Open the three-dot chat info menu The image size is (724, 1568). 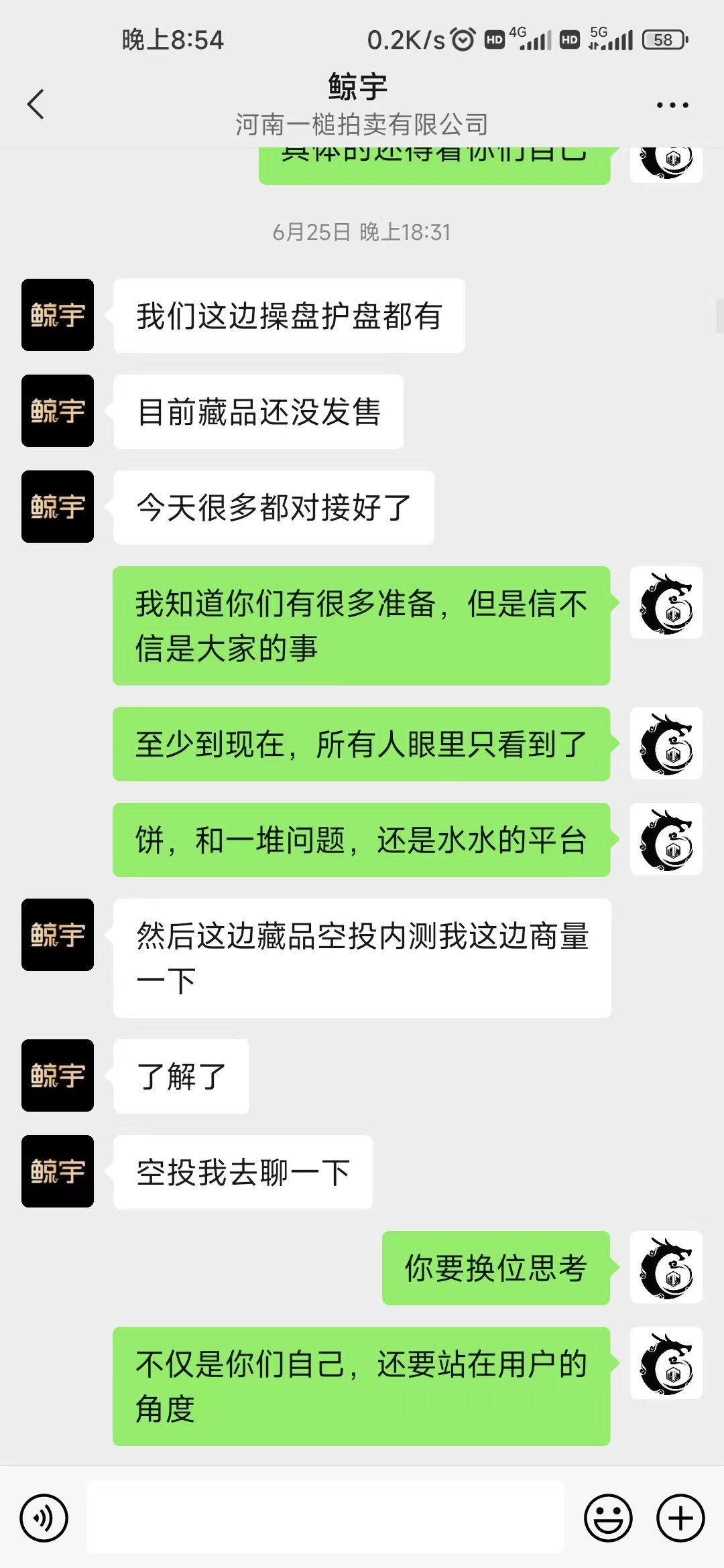click(x=672, y=105)
